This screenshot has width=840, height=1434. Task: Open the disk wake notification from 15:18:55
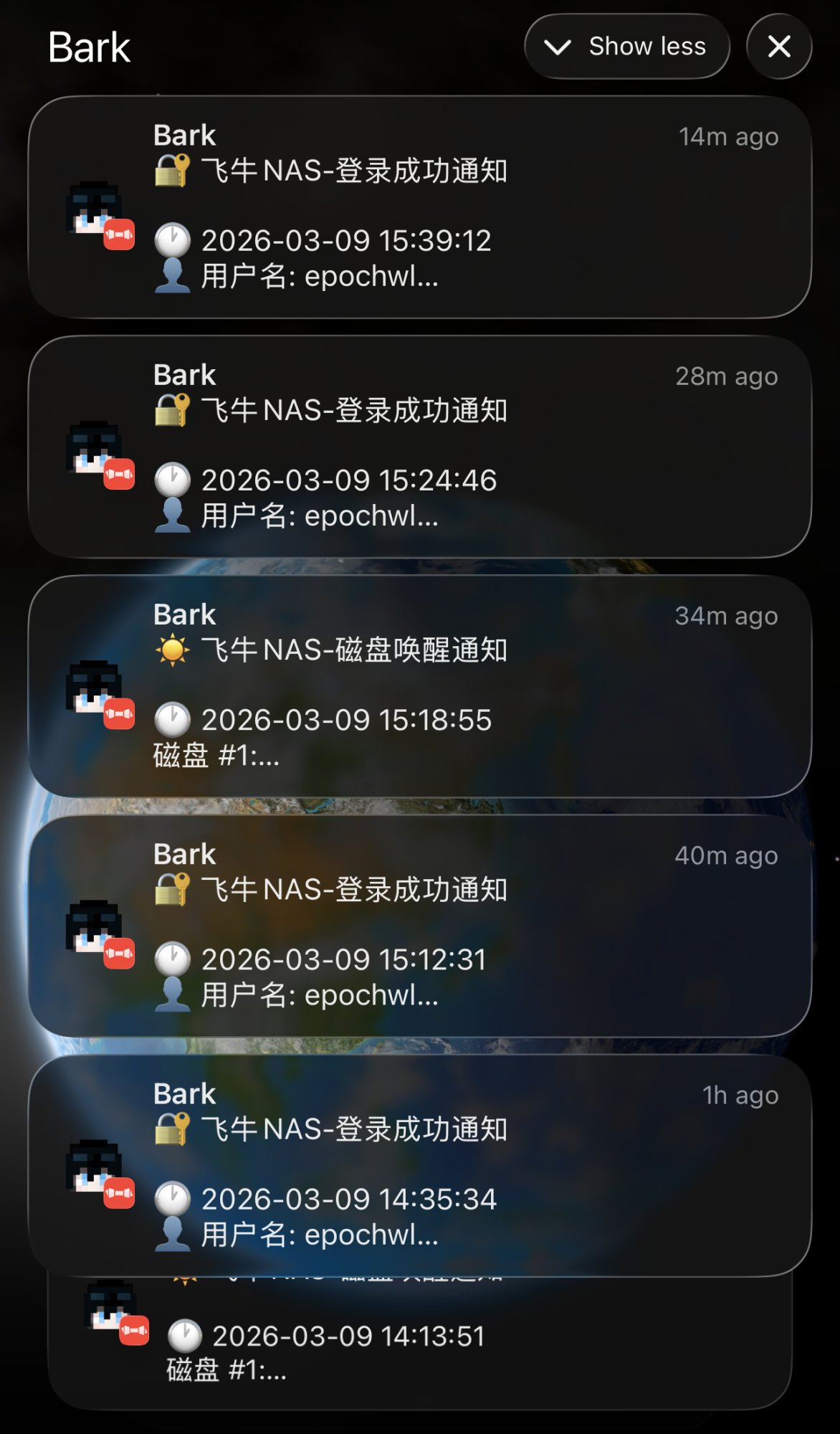coord(419,686)
